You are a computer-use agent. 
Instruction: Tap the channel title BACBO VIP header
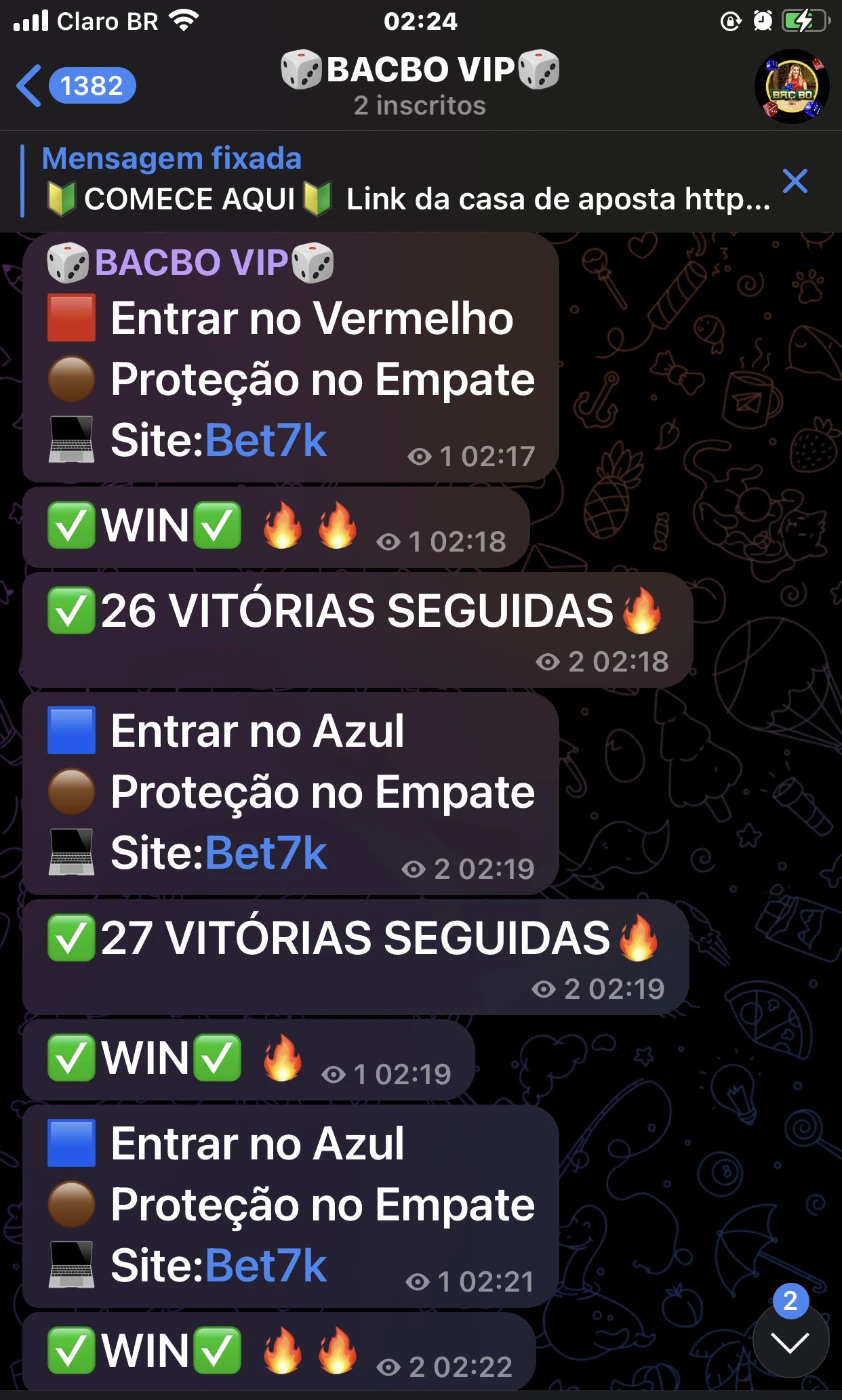420,69
